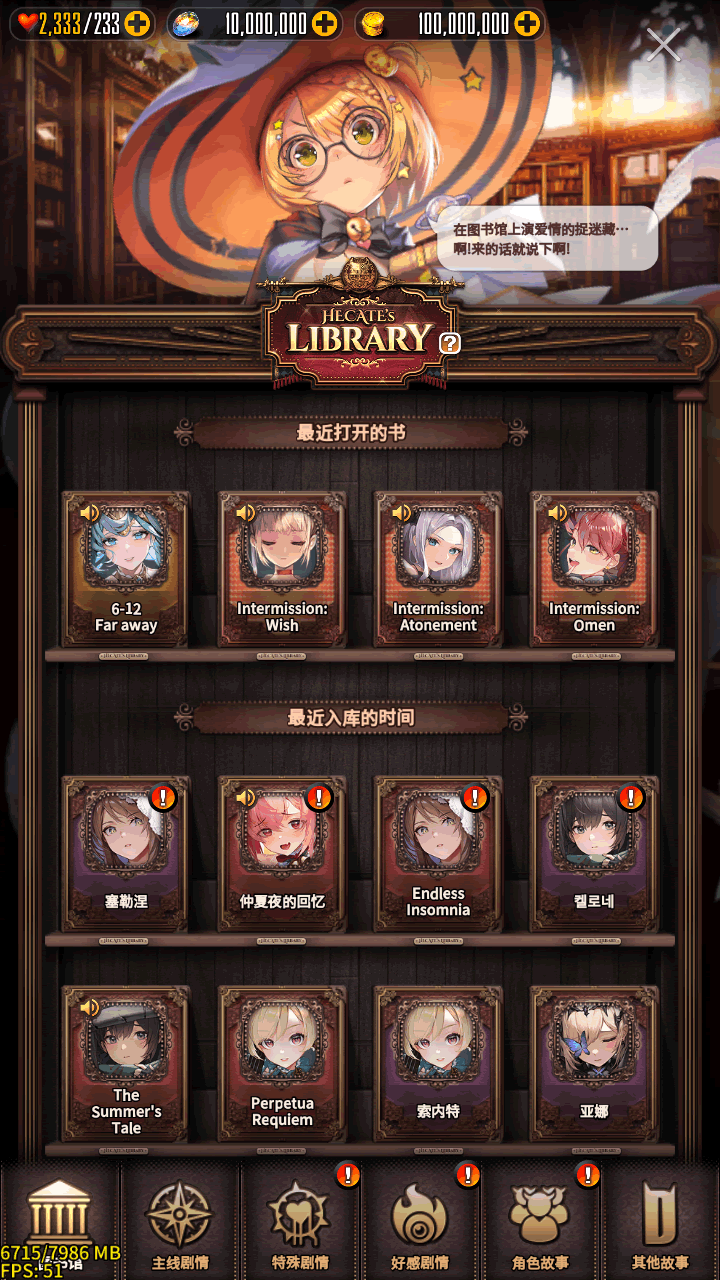This screenshot has width=720, height=1280.
Task: Open the library help question mark
Action: [x=450, y=343]
